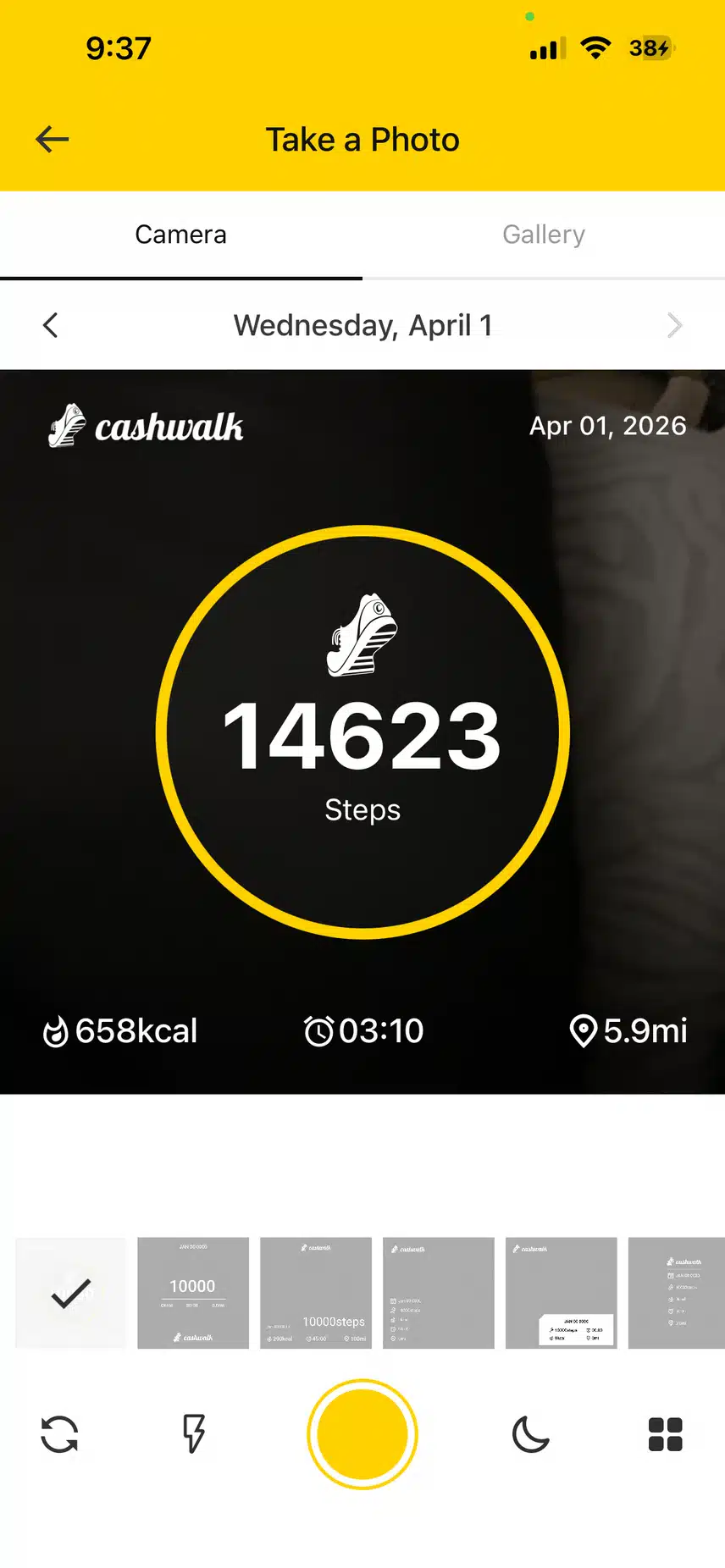Switch to the Gallery tab
The image size is (725, 1568).
[x=544, y=235]
